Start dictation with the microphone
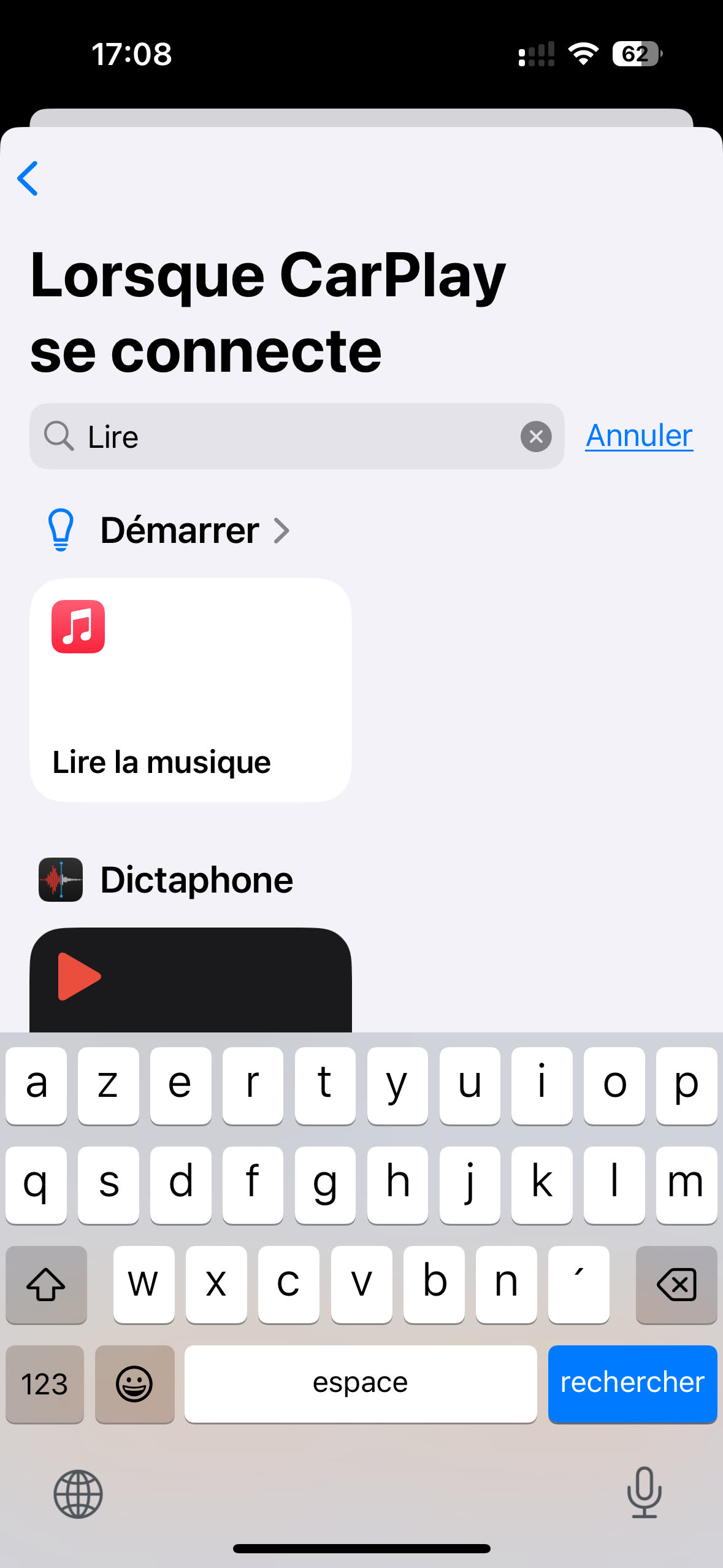Image resolution: width=723 pixels, height=1568 pixels. coord(644,1493)
